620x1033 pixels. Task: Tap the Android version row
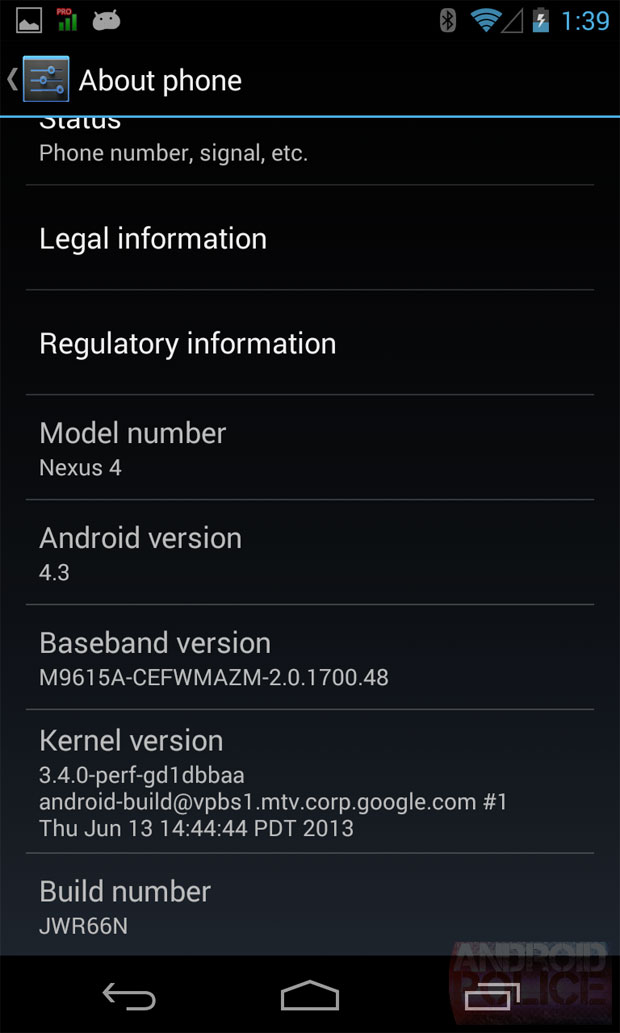(310, 552)
